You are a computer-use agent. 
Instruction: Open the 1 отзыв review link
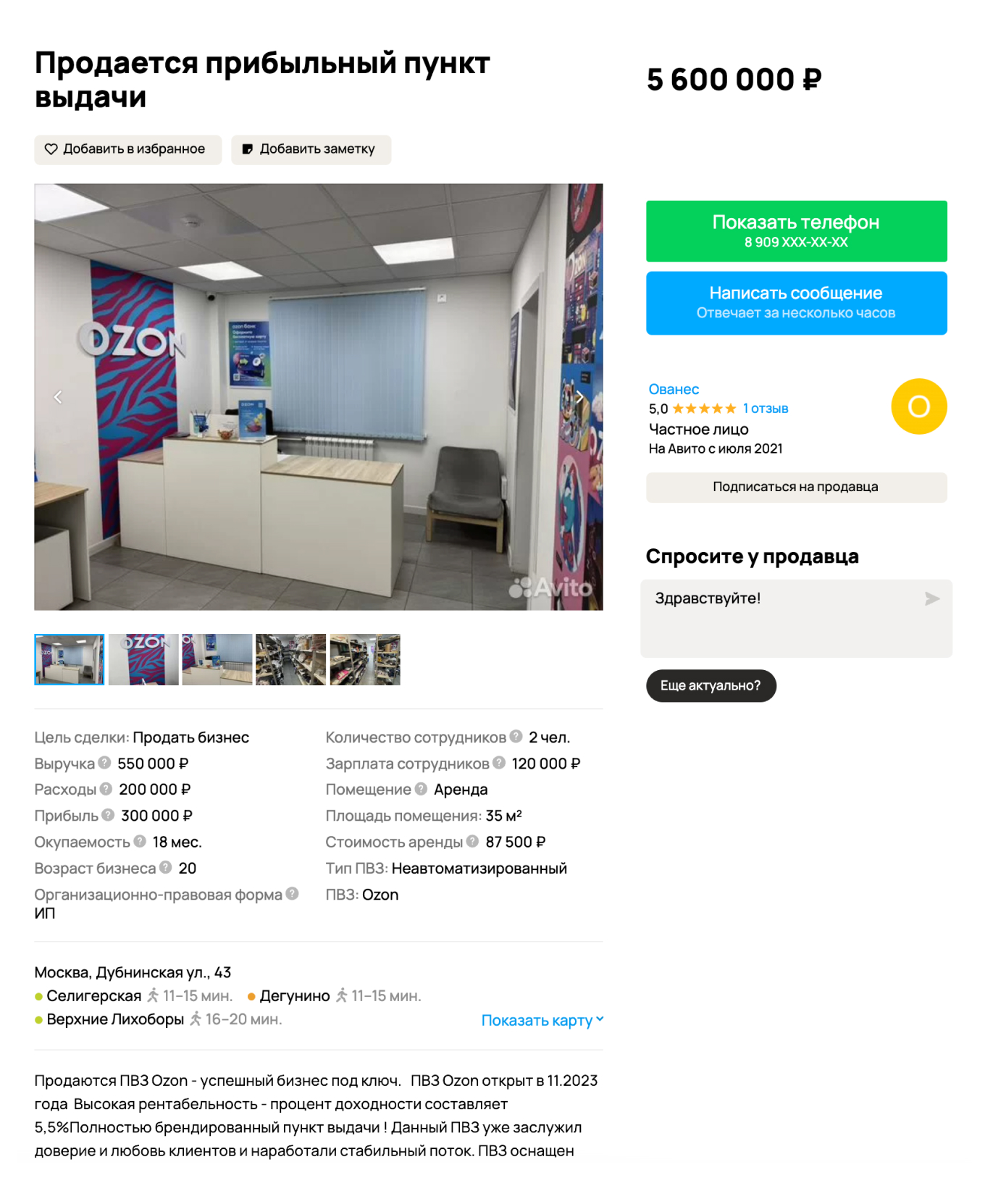tap(766, 409)
